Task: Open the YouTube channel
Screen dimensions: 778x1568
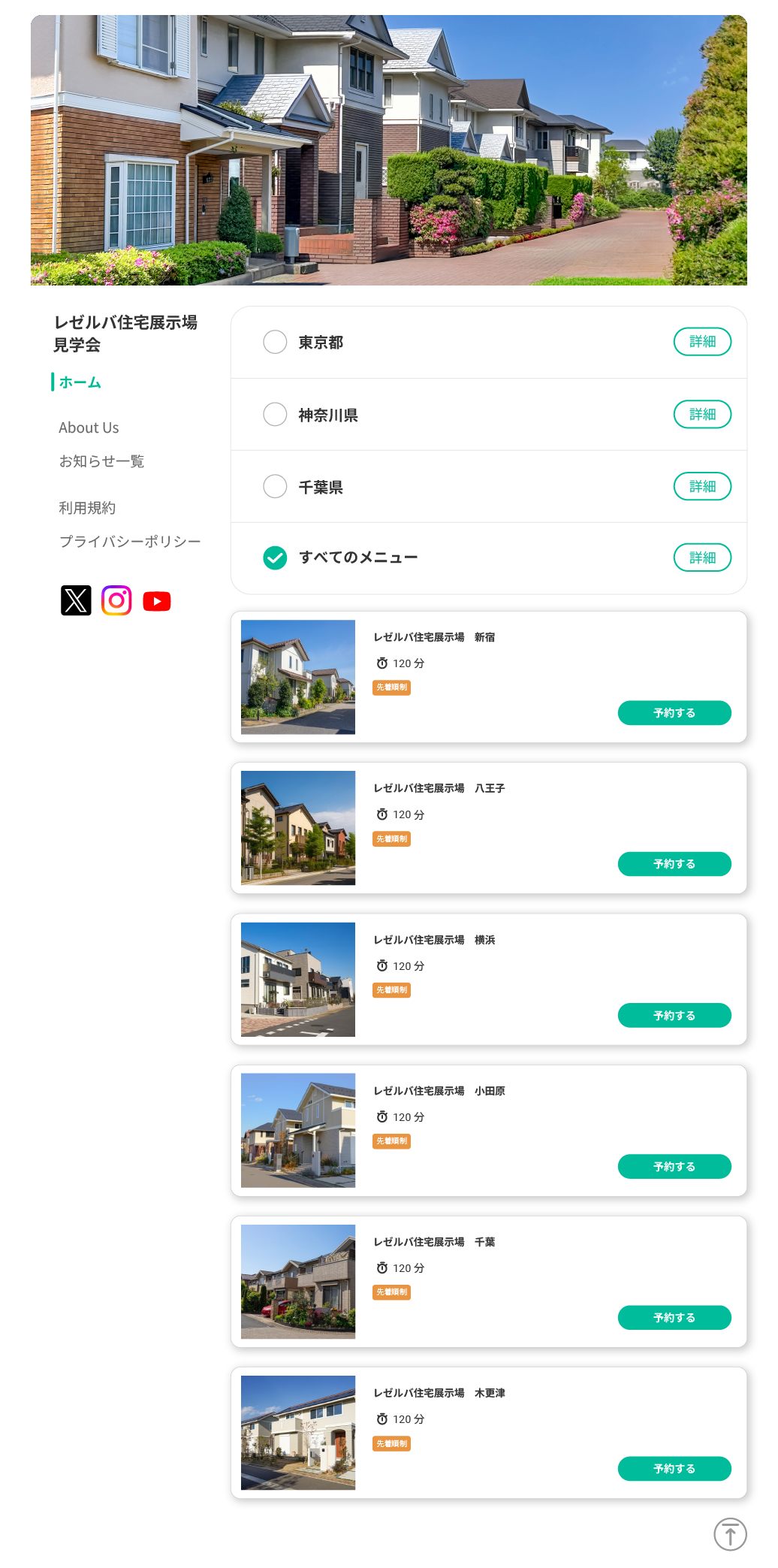Action: 157,601
